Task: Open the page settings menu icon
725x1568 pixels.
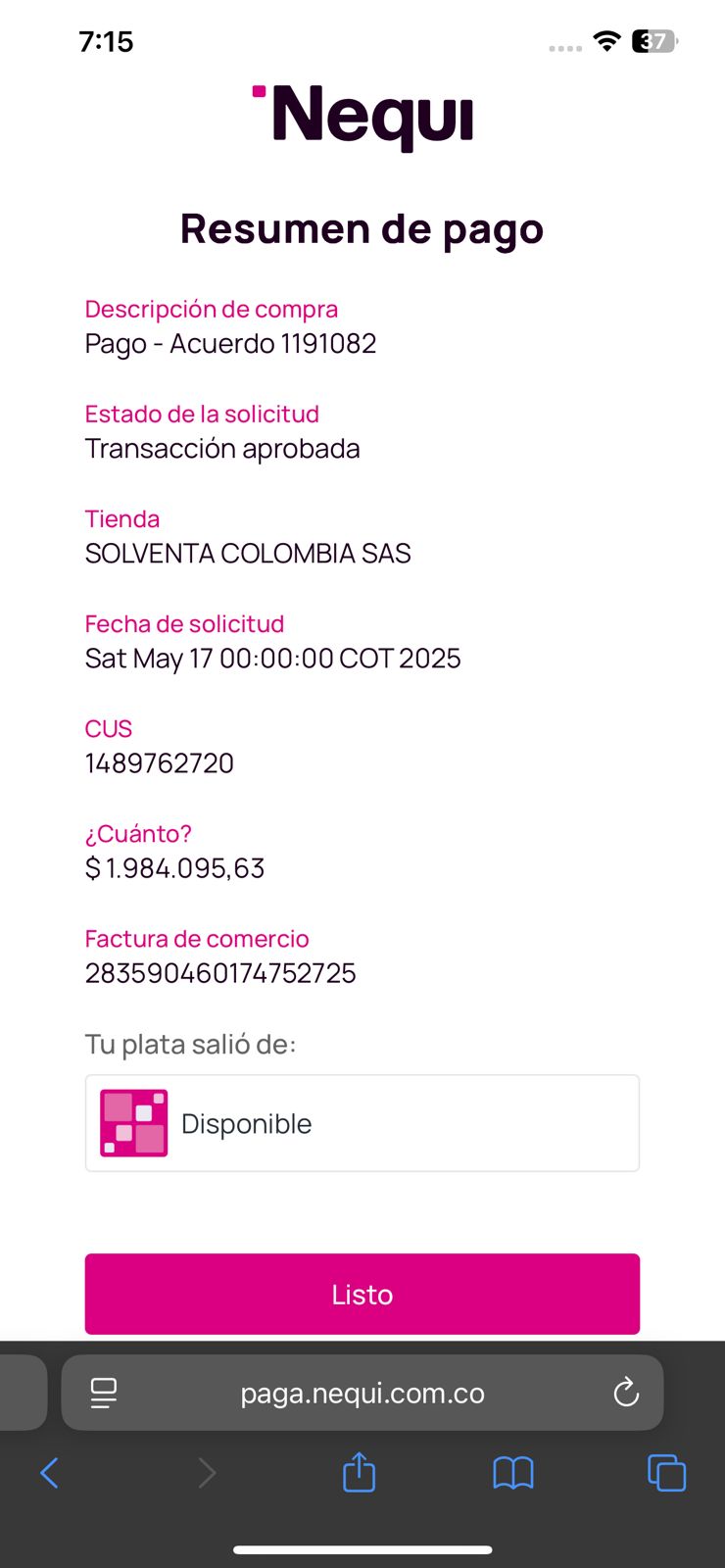Action: 104,1393
